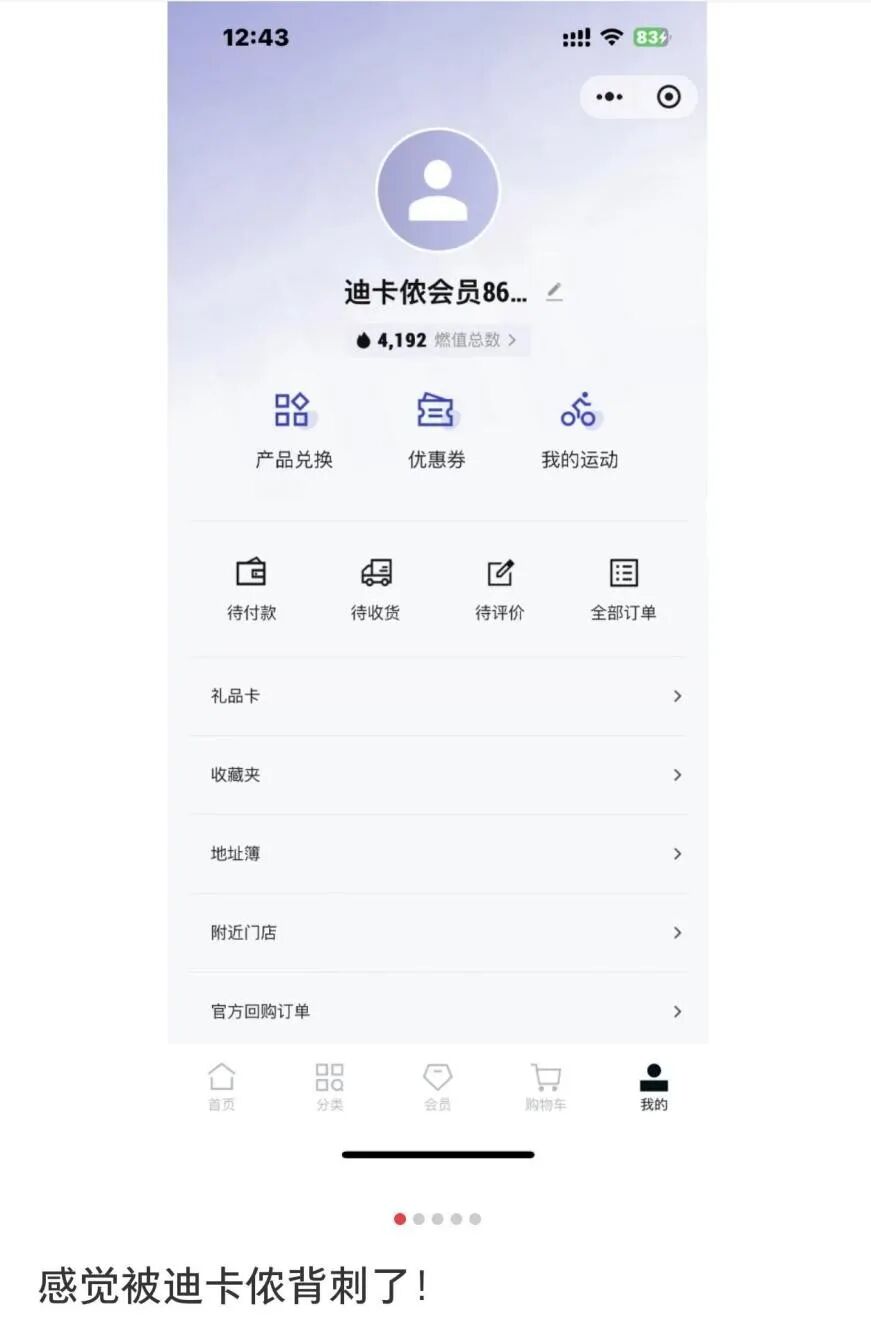871x1332 pixels.
Task: Open the 收藏夹 favorites row
Action: [437, 775]
